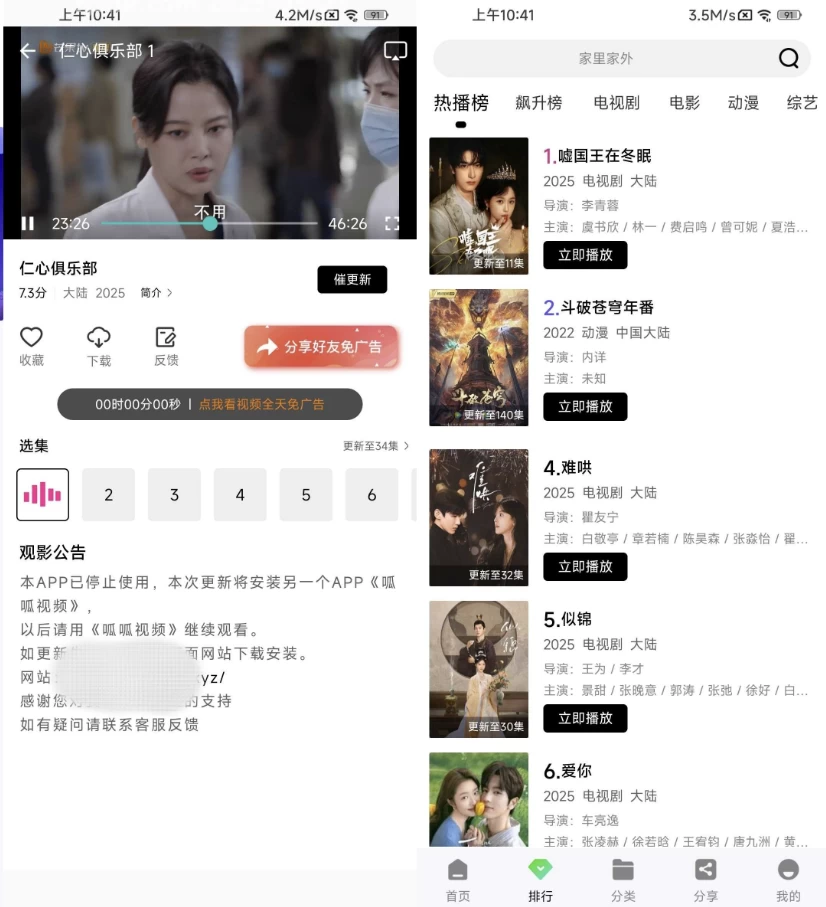Open the 难哄 poster
Viewport: 826px width, 907px height.
tap(478, 517)
